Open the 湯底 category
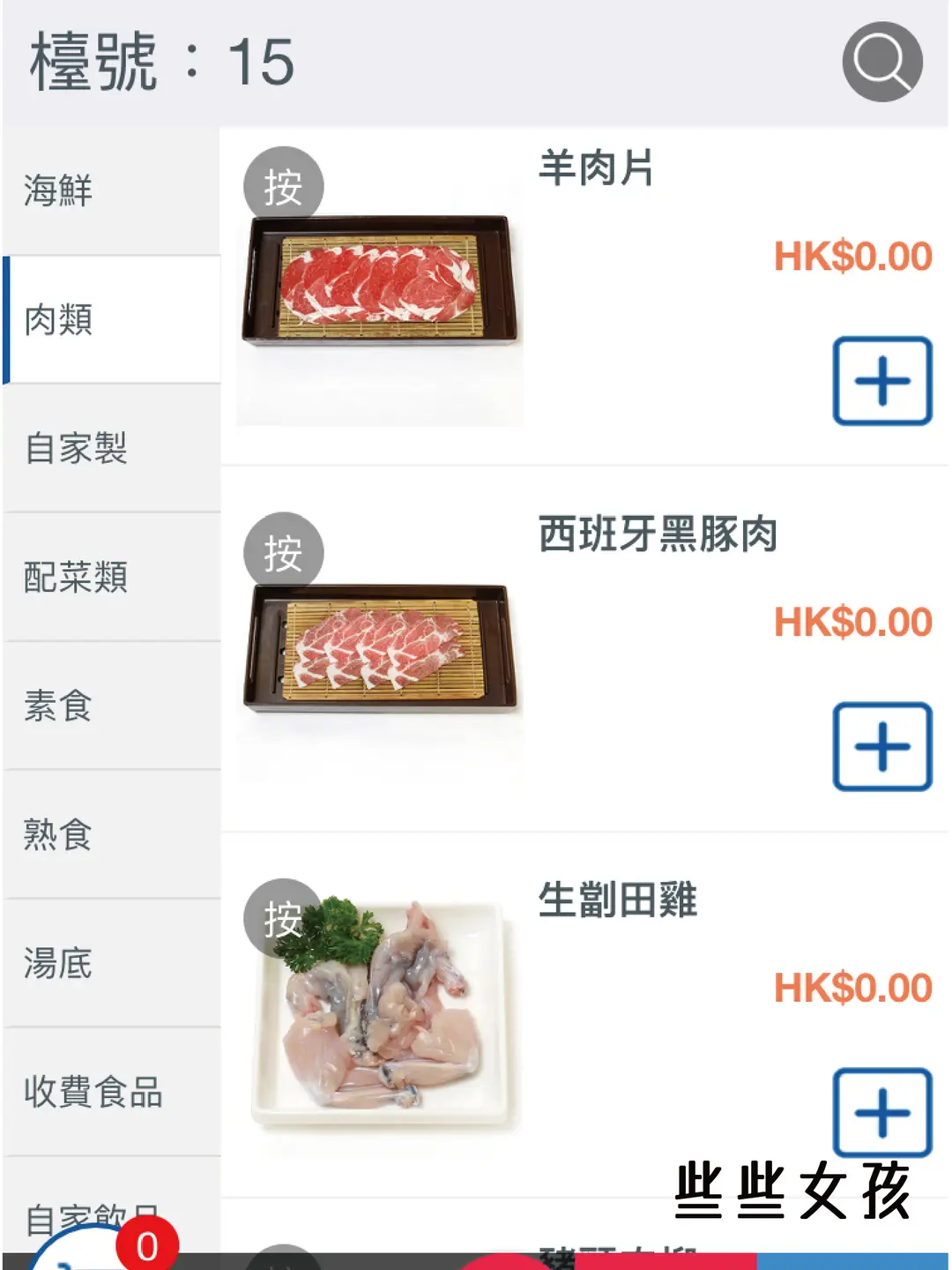Screen dimensions: 952x1270 [111, 963]
